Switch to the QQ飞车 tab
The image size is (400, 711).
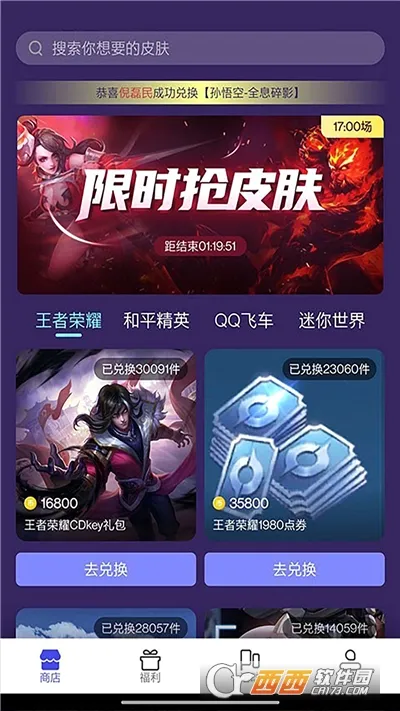tap(244, 321)
